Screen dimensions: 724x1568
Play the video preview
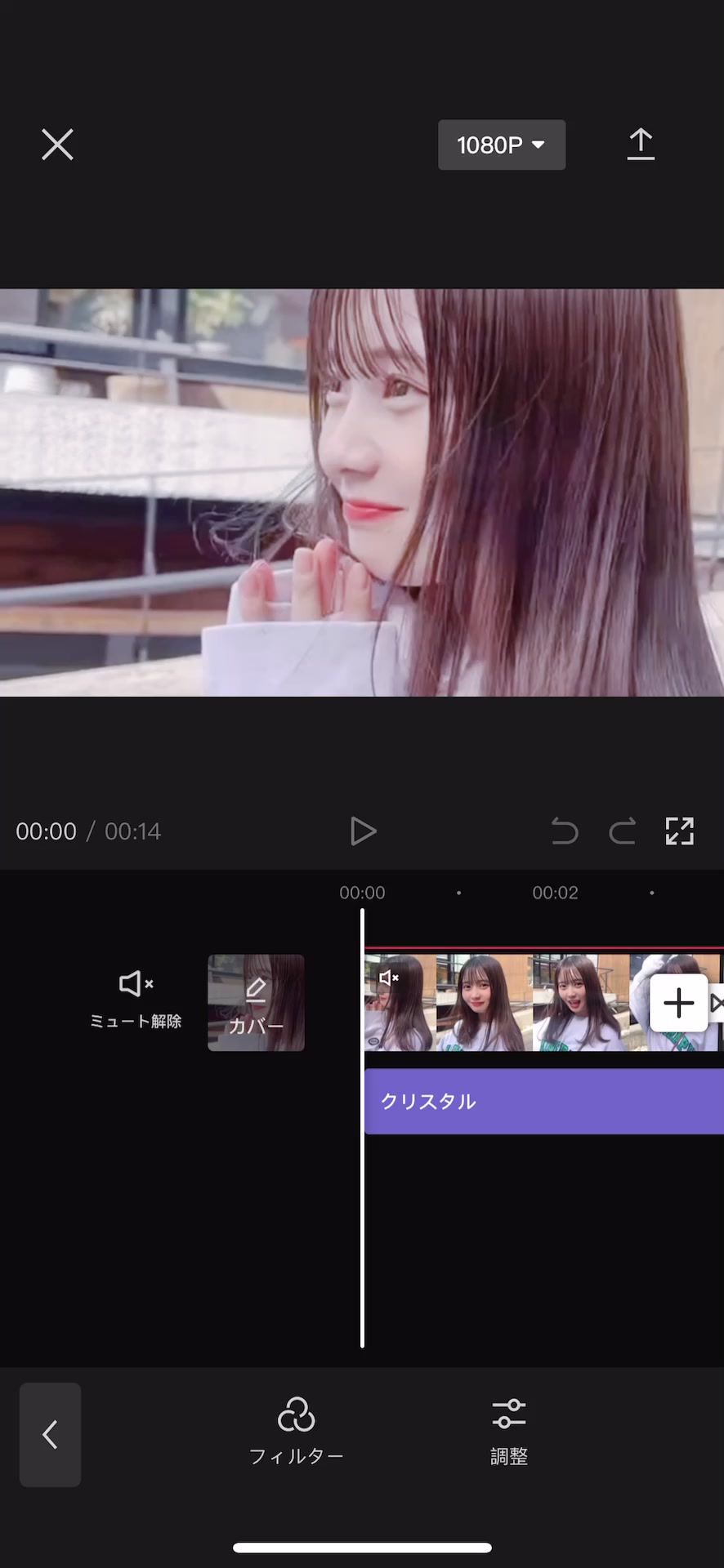363,831
